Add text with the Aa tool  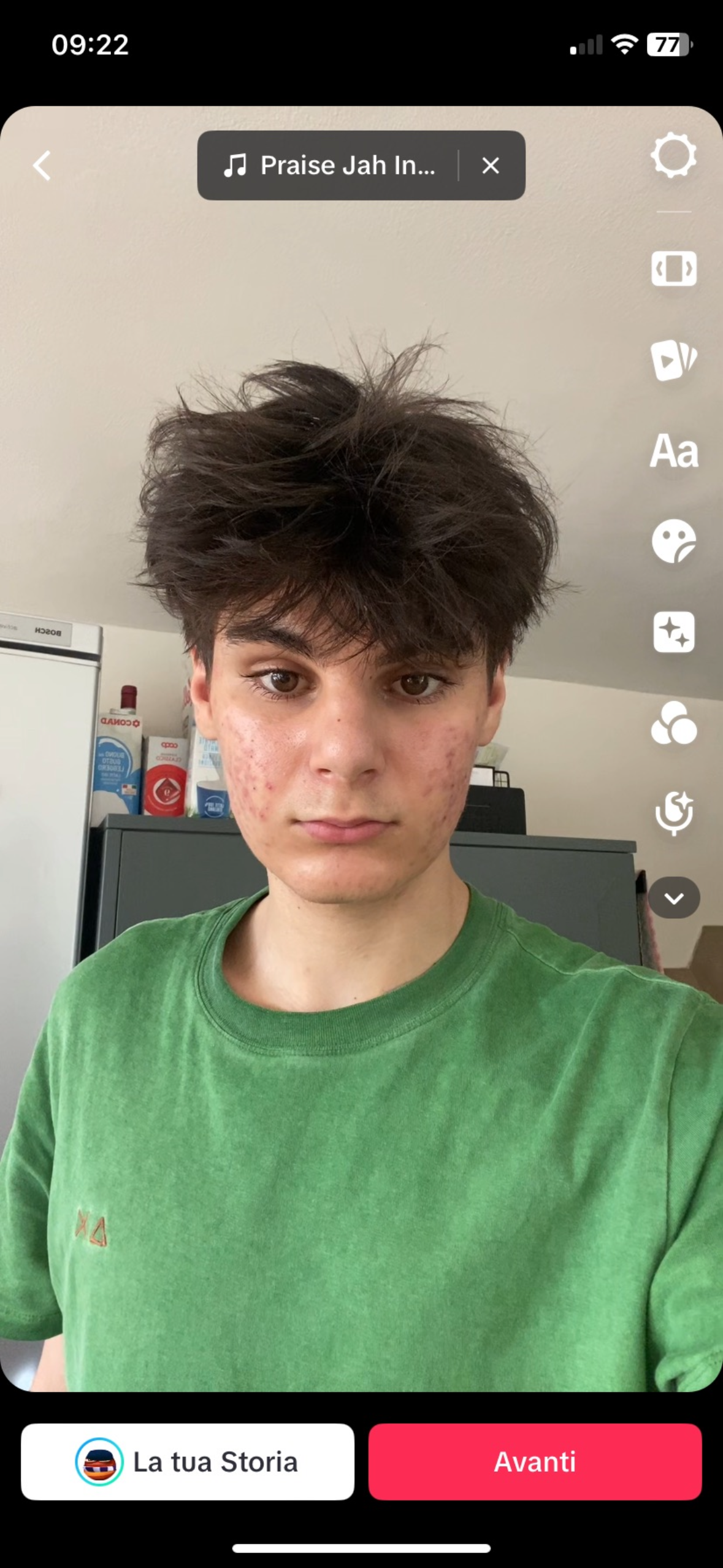point(673,452)
